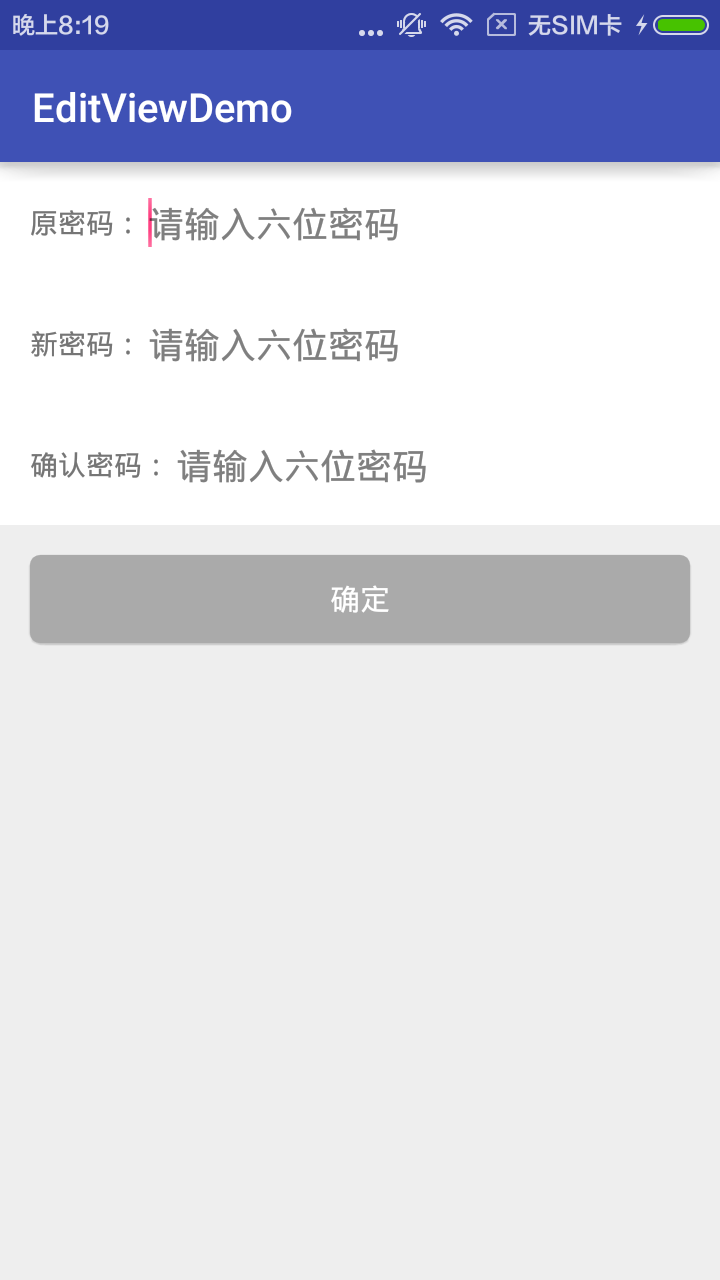This screenshot has height=1280, width=720.
Task: Tap the muted vibration notification icon
Action: click(x=410, y=25)
